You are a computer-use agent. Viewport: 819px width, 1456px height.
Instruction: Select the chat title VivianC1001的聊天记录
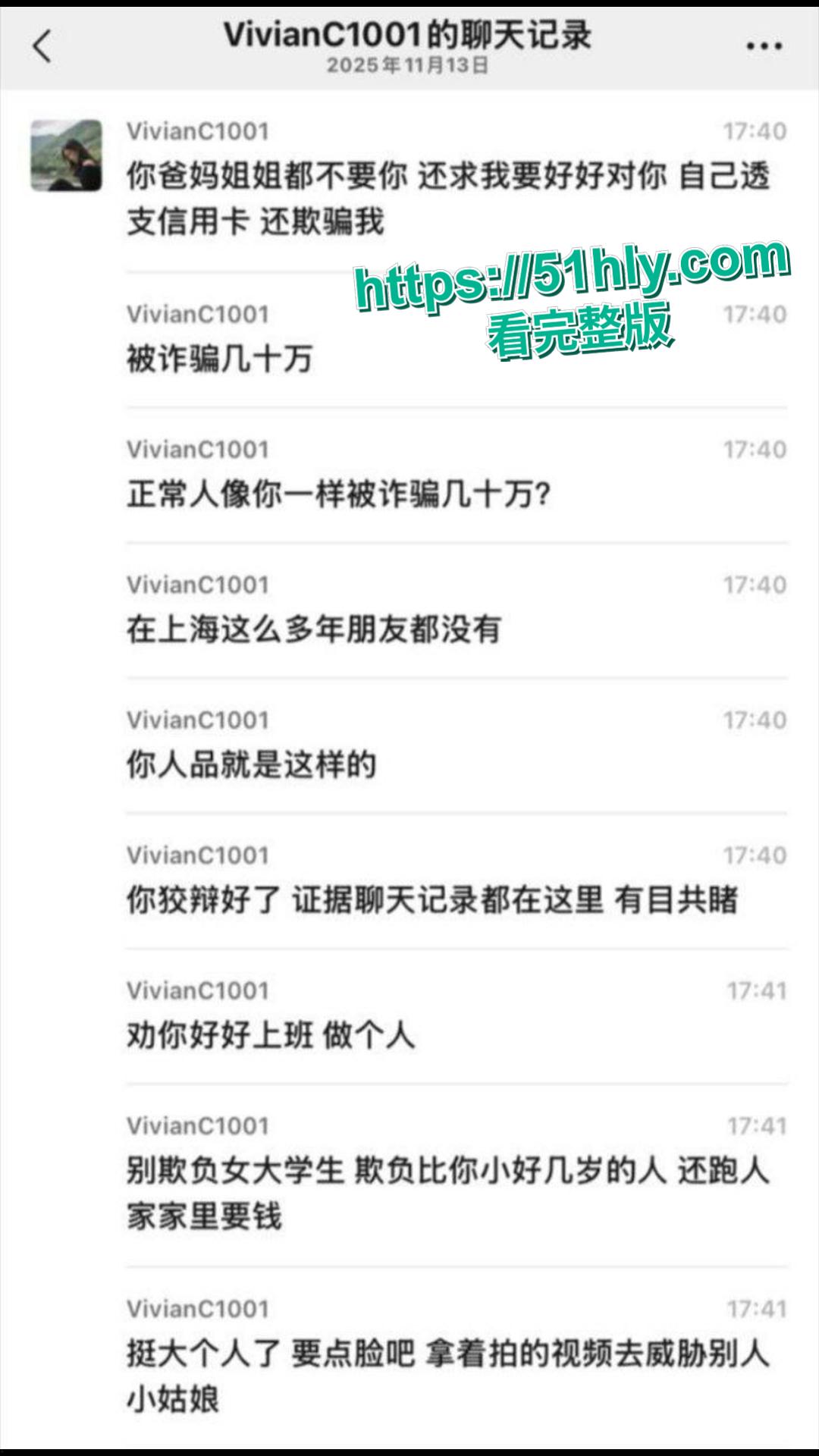pos(409,34)
